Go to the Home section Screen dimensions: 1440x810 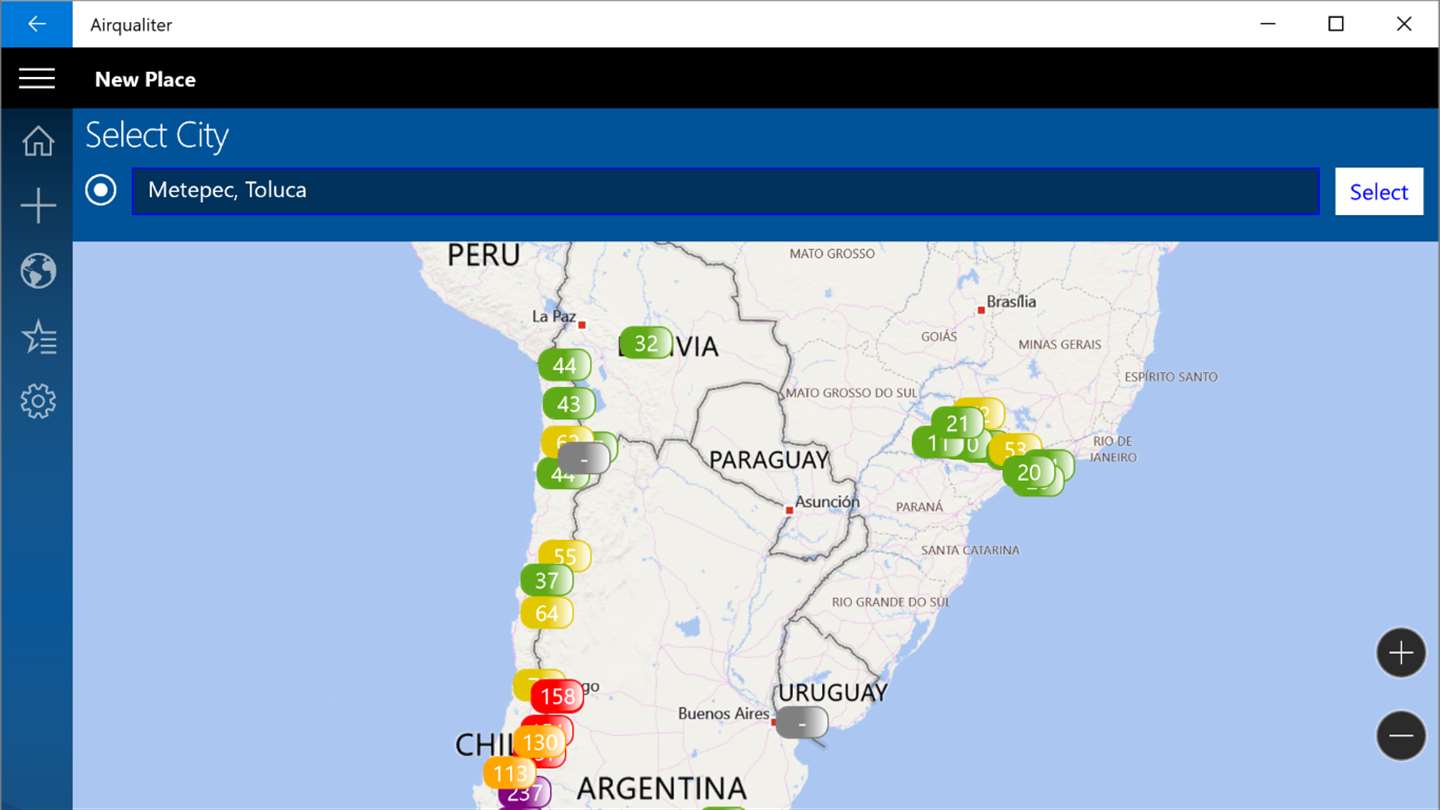[38, 141]
